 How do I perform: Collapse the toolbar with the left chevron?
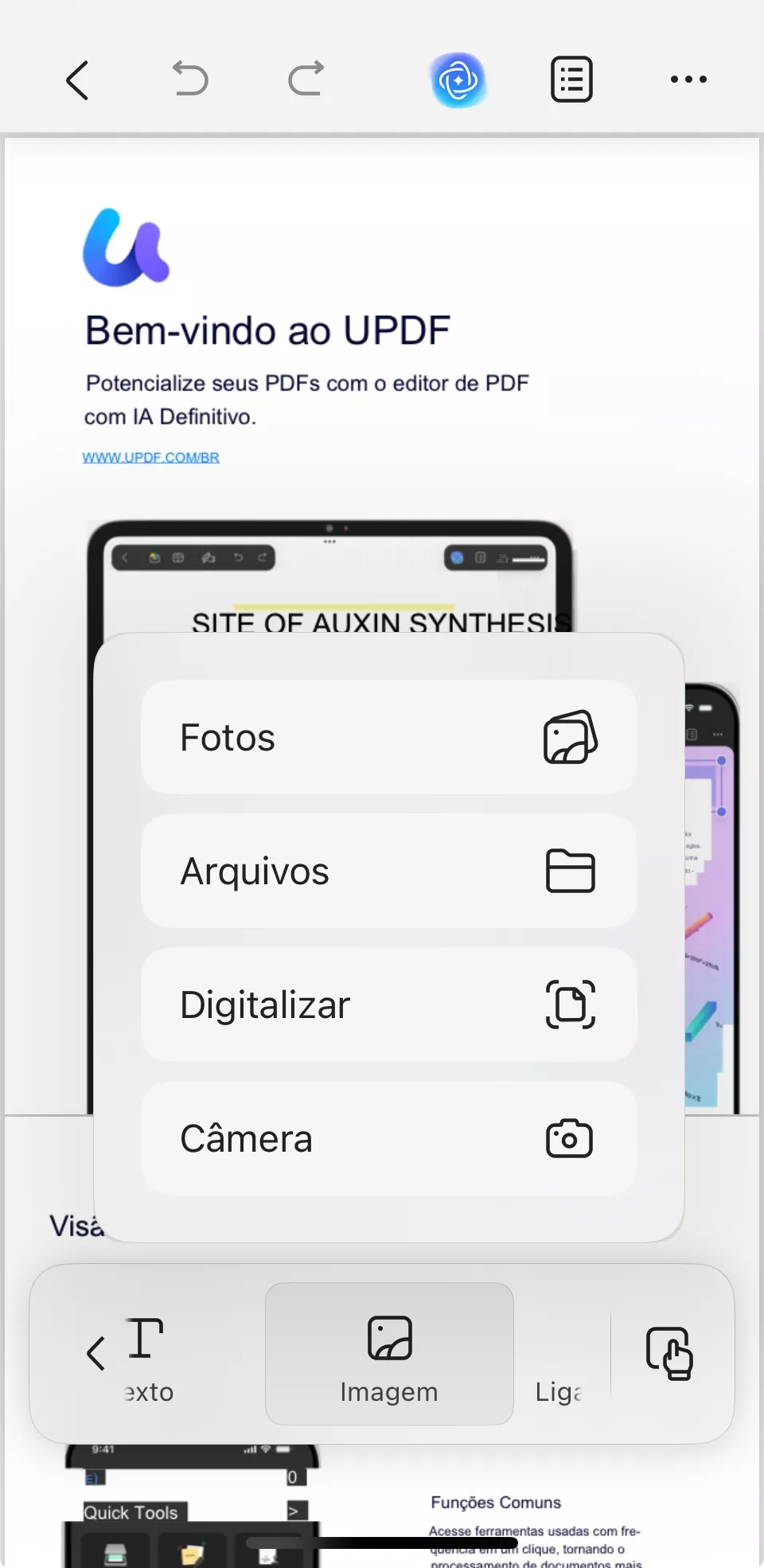[95, 1353]
